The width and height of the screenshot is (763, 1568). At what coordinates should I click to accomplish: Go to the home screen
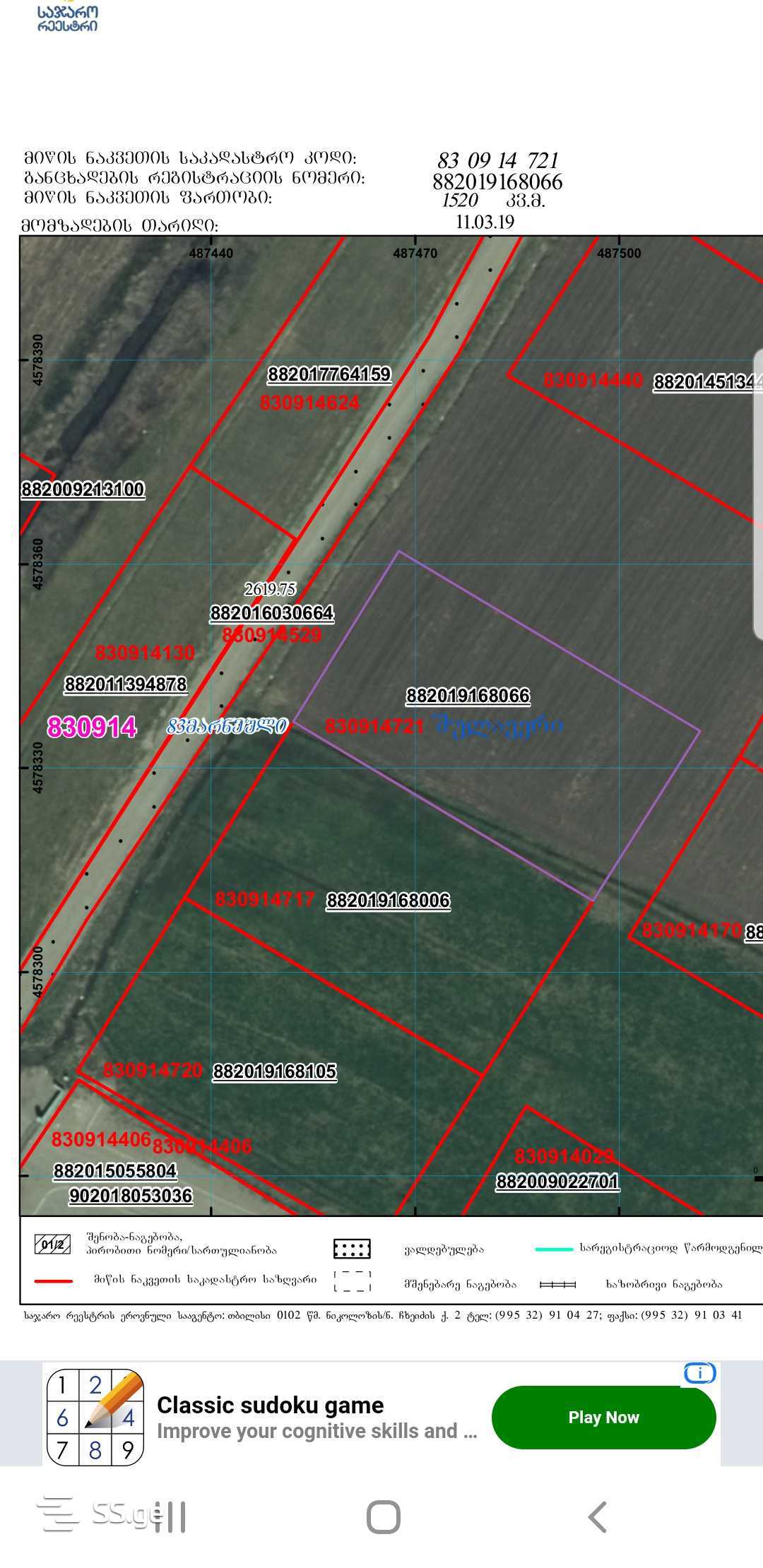[x=384, y=1516]
